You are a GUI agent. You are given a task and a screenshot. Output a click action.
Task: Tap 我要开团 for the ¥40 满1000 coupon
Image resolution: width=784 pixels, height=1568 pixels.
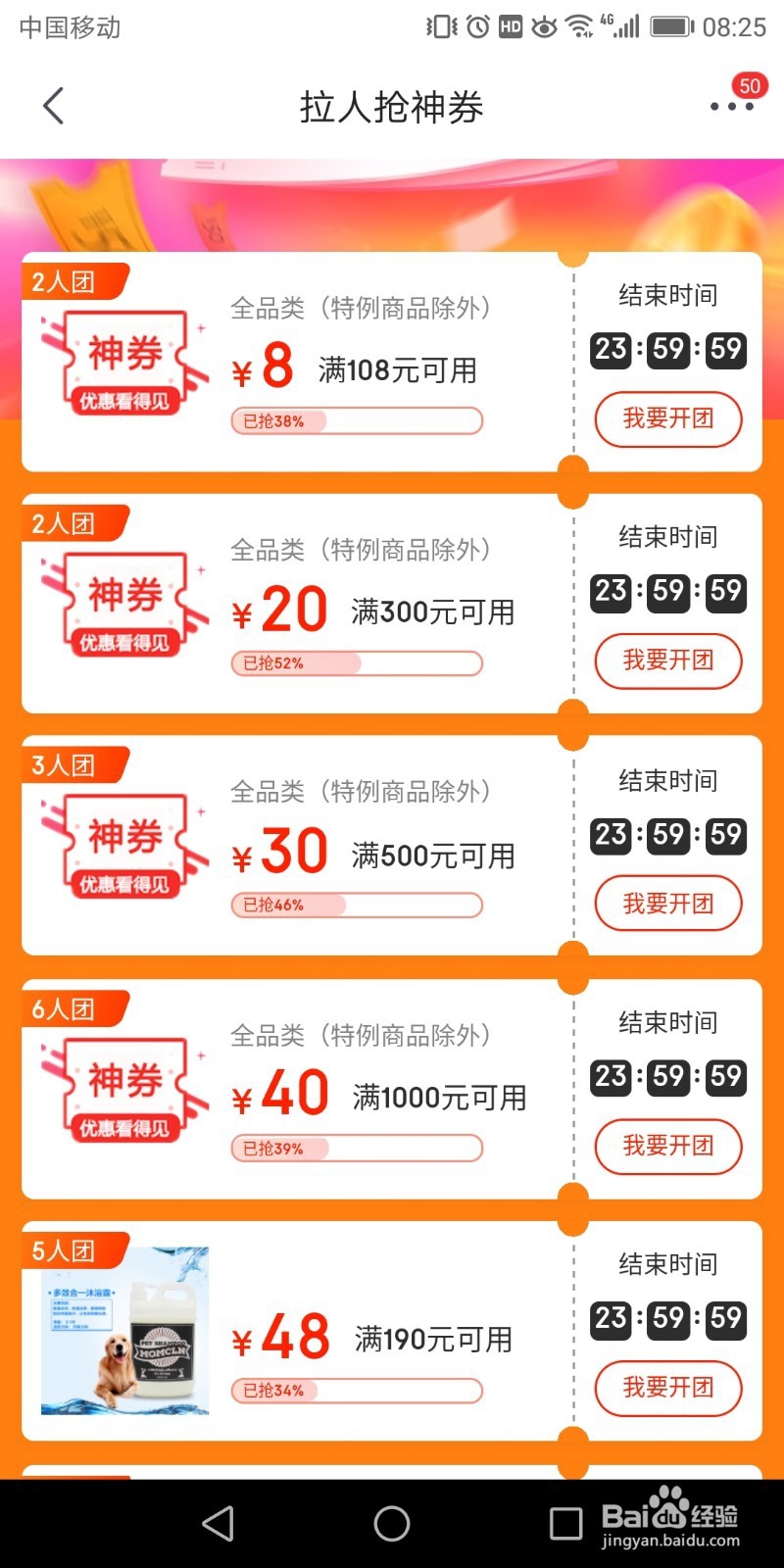pyautogui.click(x=667, y=1147)
